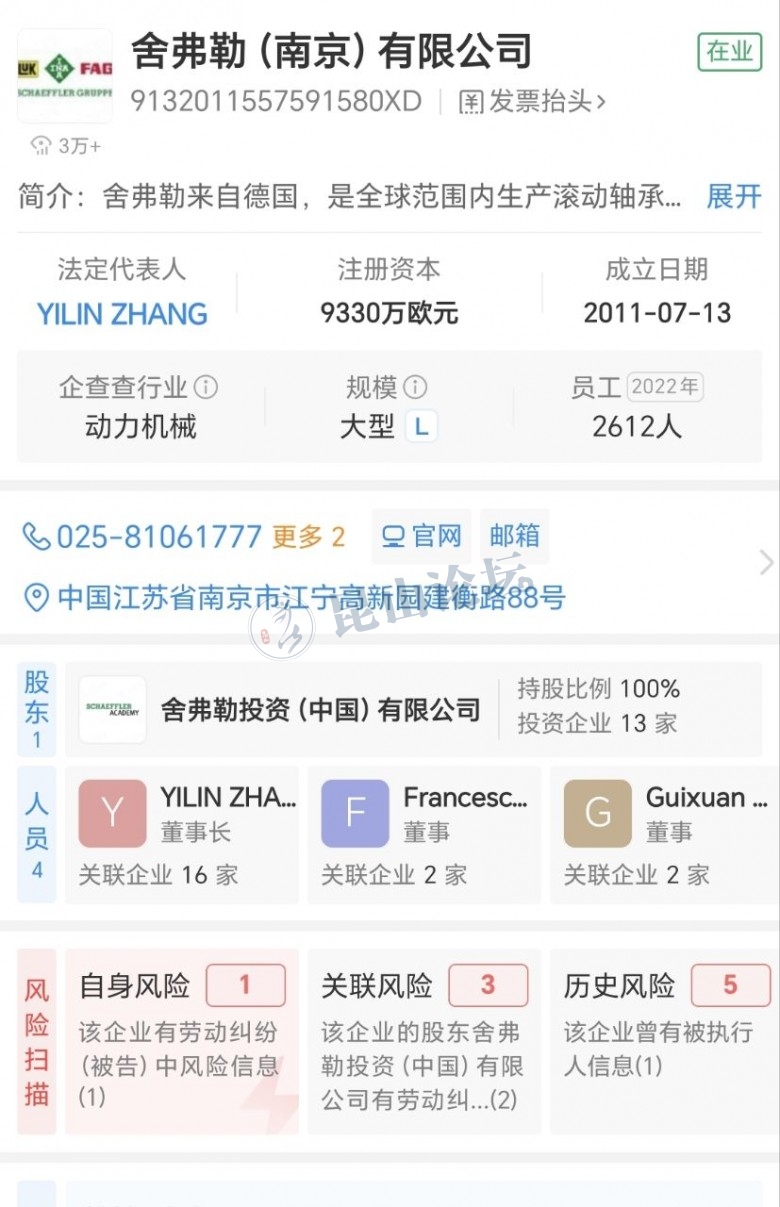The image size is (780, 1207).
Task: Open legal representative YILIN ZHANG
Action: pos(122,314)
